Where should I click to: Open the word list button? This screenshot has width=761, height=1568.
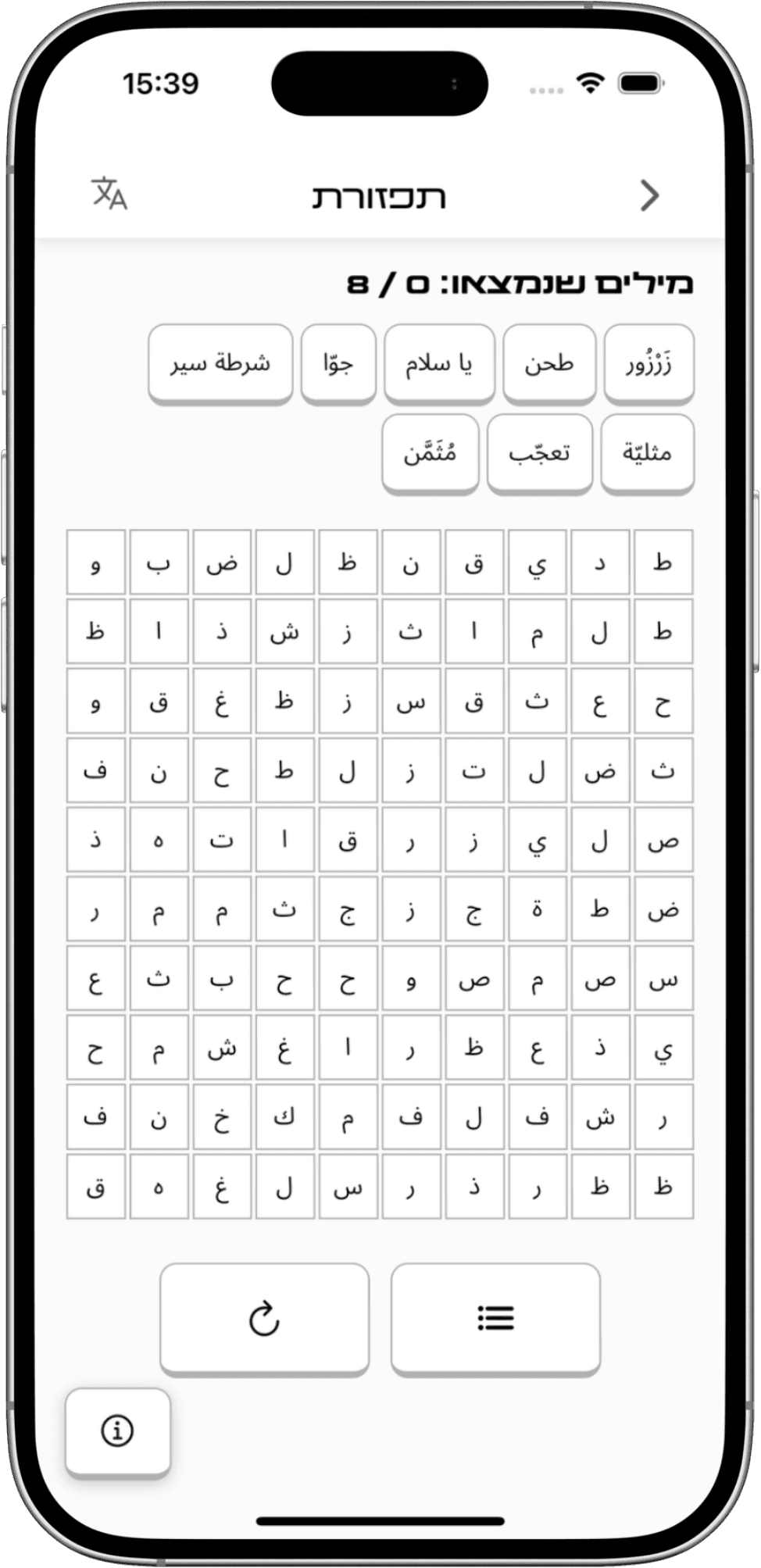point(495,1318)
